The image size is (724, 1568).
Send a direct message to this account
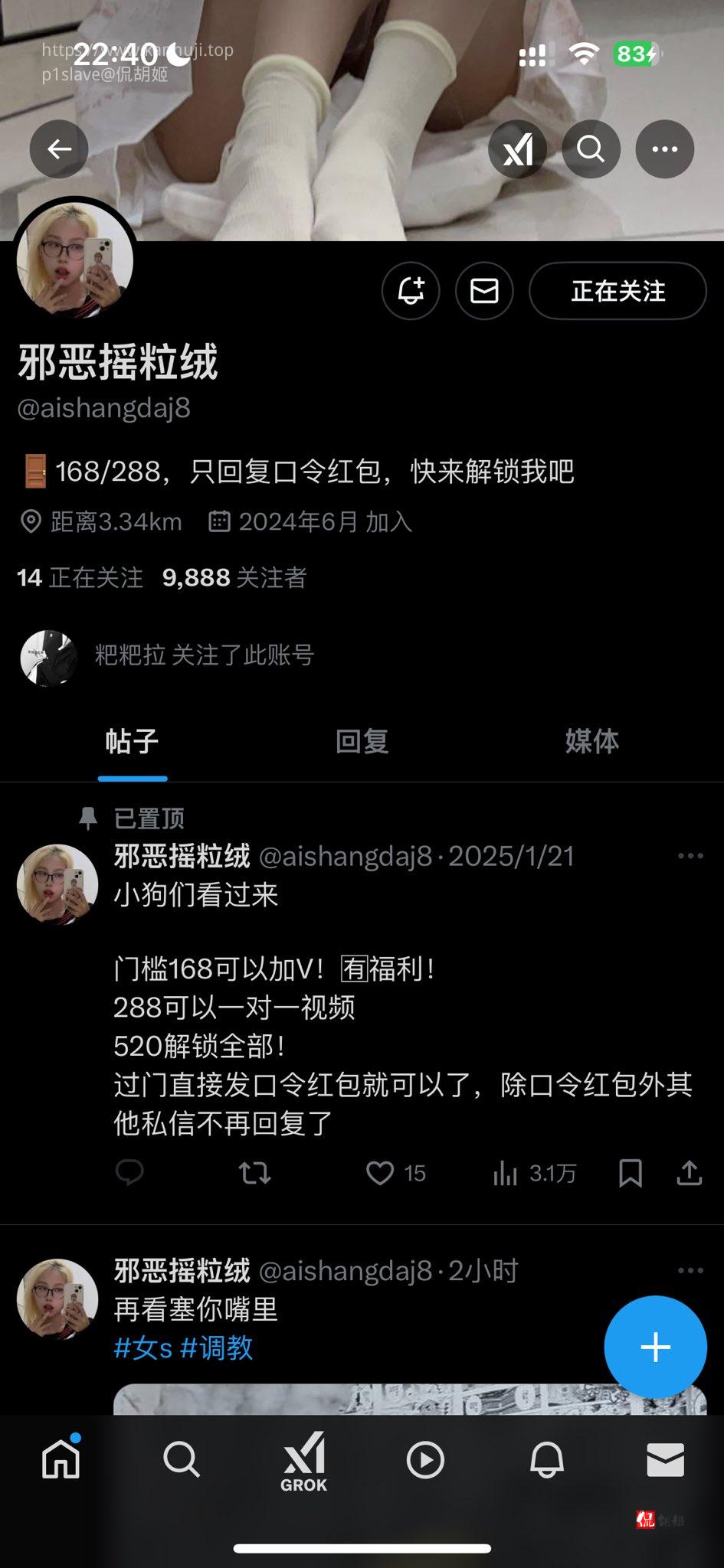(484, 291)
